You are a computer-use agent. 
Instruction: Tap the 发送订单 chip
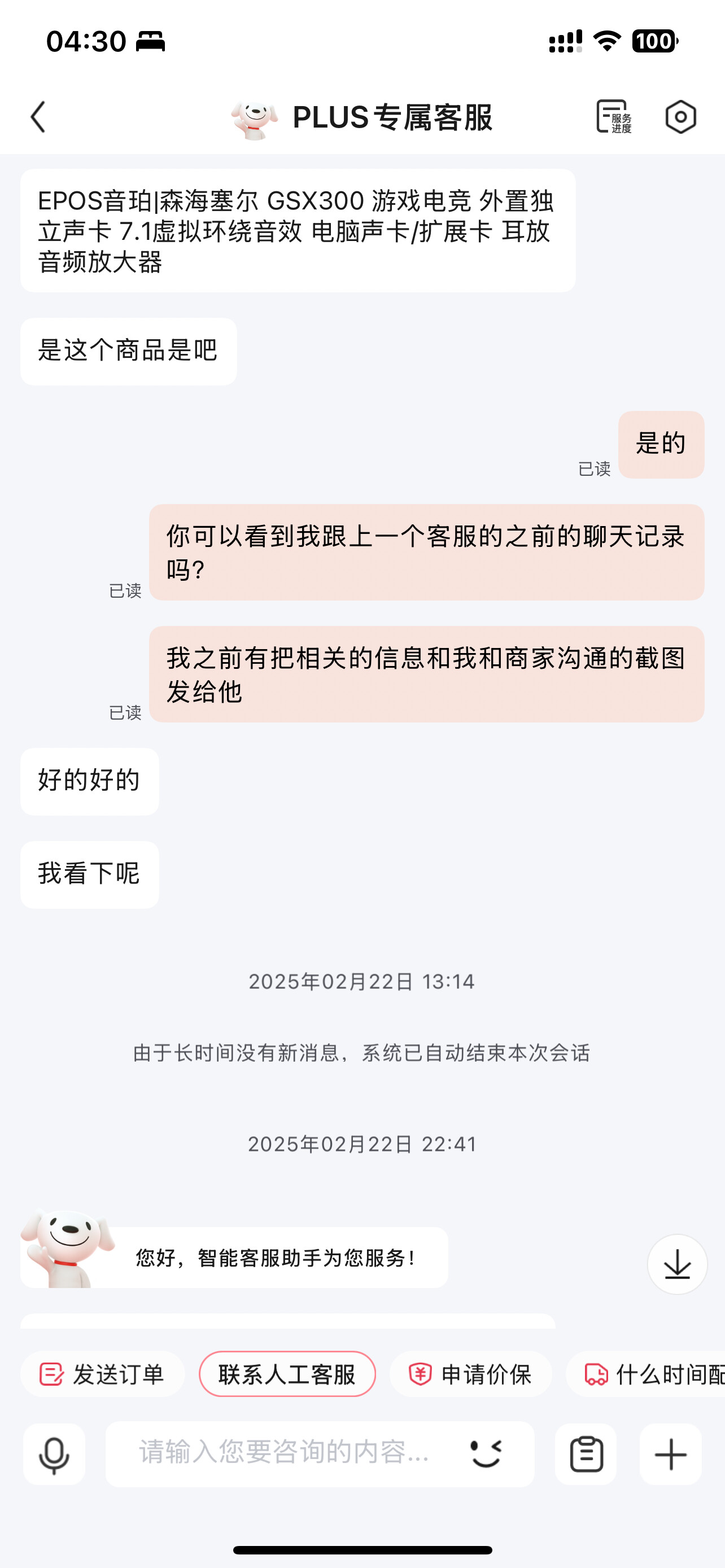point(102,1374)
